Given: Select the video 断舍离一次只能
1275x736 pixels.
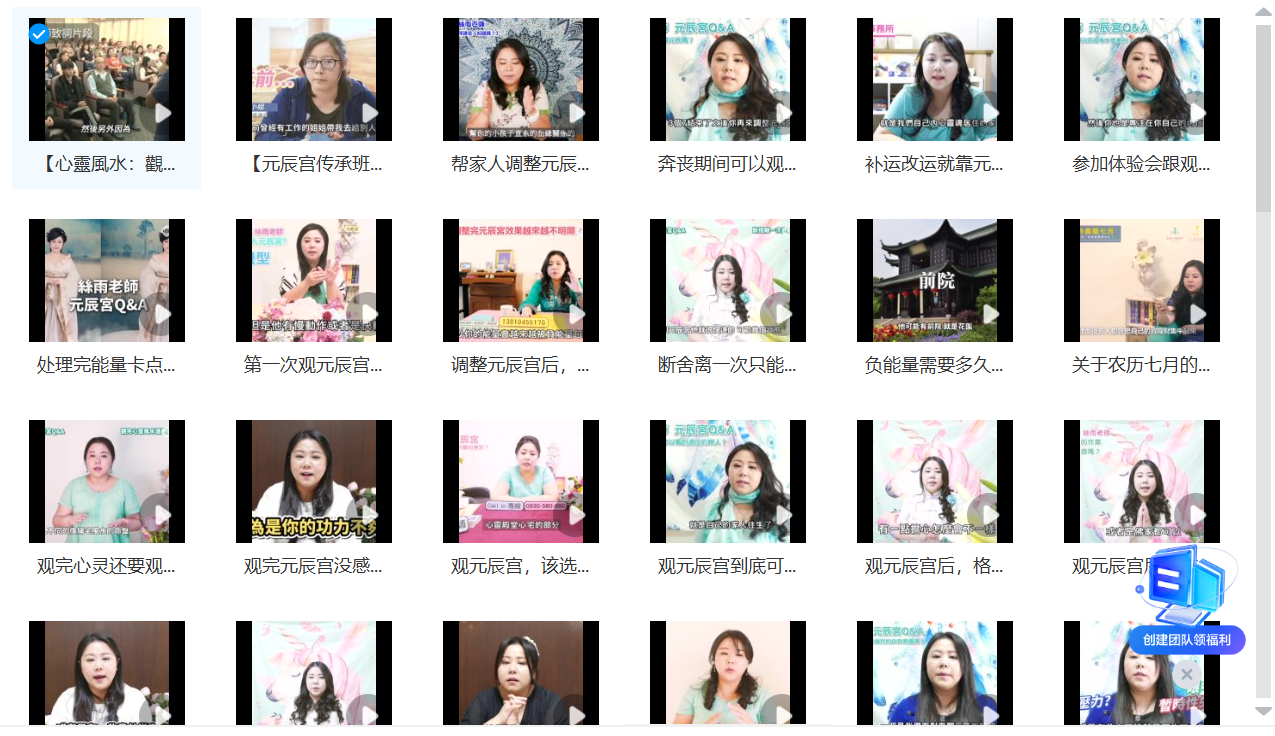Looking at the screenshot, I should (x=727, y=281).
